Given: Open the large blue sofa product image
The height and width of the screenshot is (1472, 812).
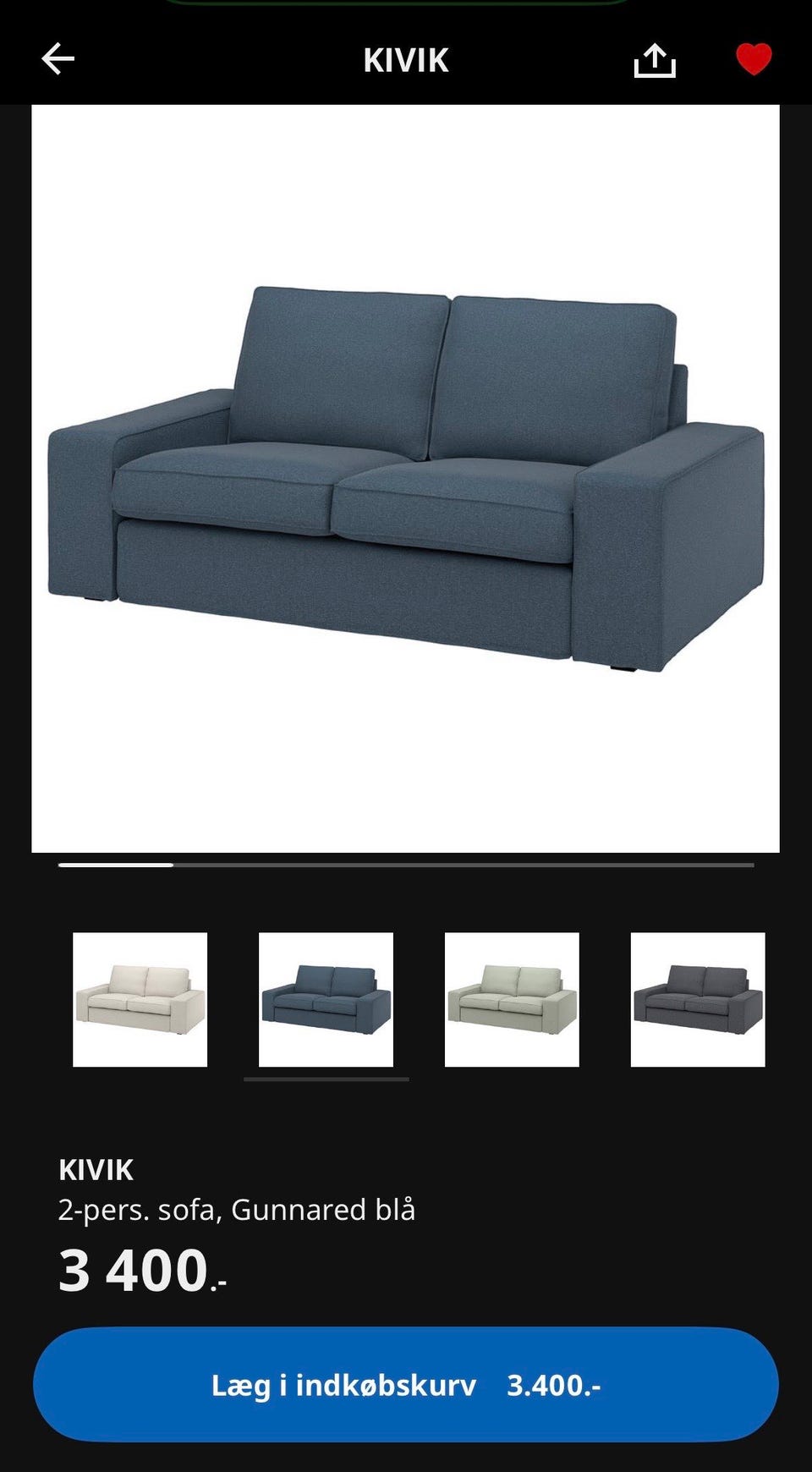Looking at the screenshot, I should [x=405, y=479].
